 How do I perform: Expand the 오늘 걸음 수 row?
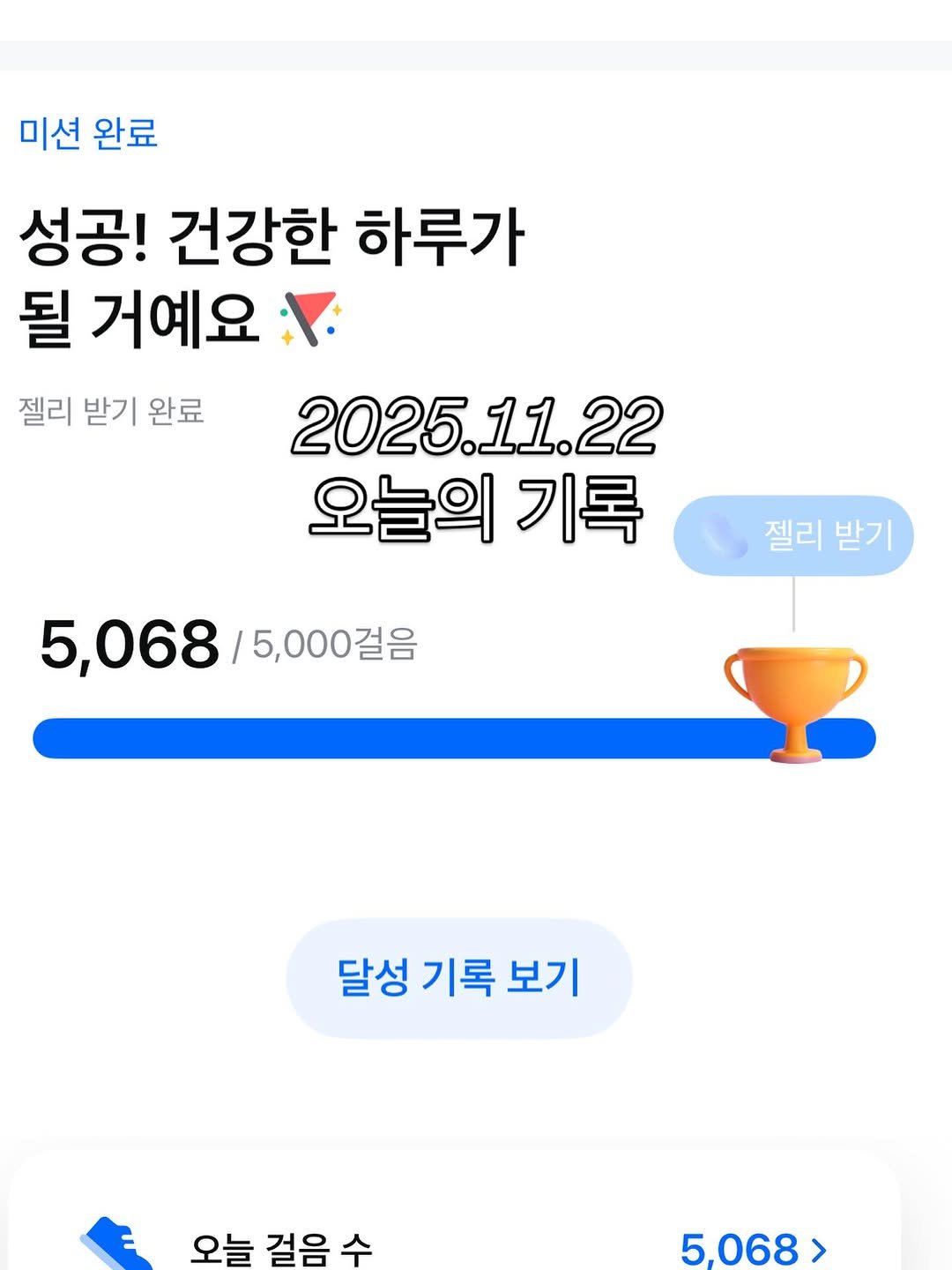476,1244
